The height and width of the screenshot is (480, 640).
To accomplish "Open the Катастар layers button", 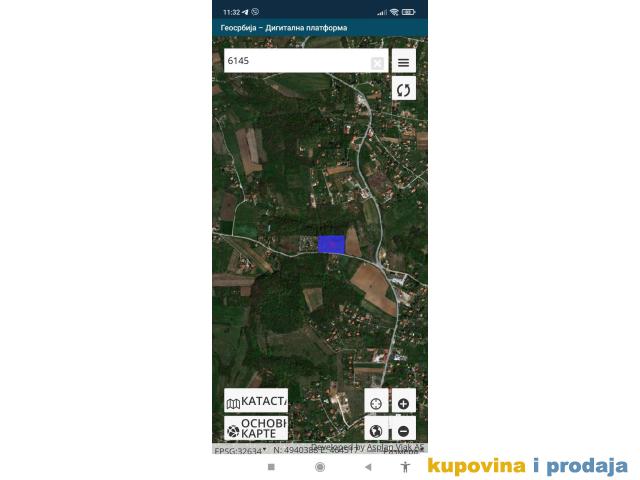I will click(256, 401).
